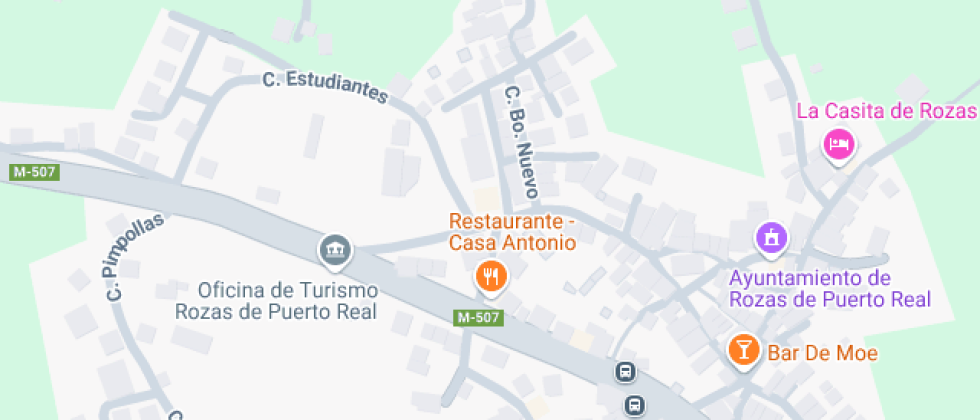Open Restaurante Casa Antonio map marker

click(490, 276)
